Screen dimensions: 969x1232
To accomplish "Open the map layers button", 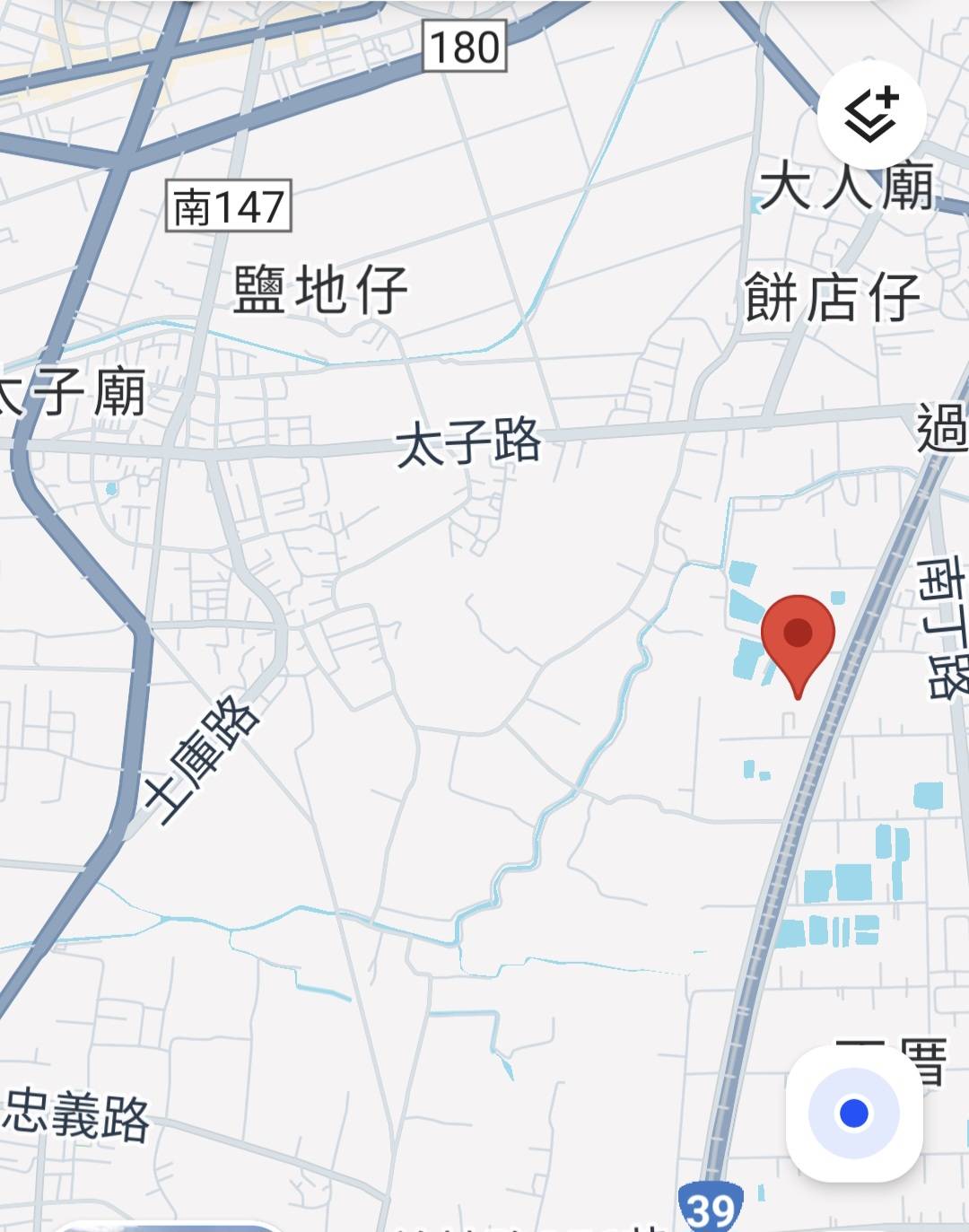I will click(871, 115).
